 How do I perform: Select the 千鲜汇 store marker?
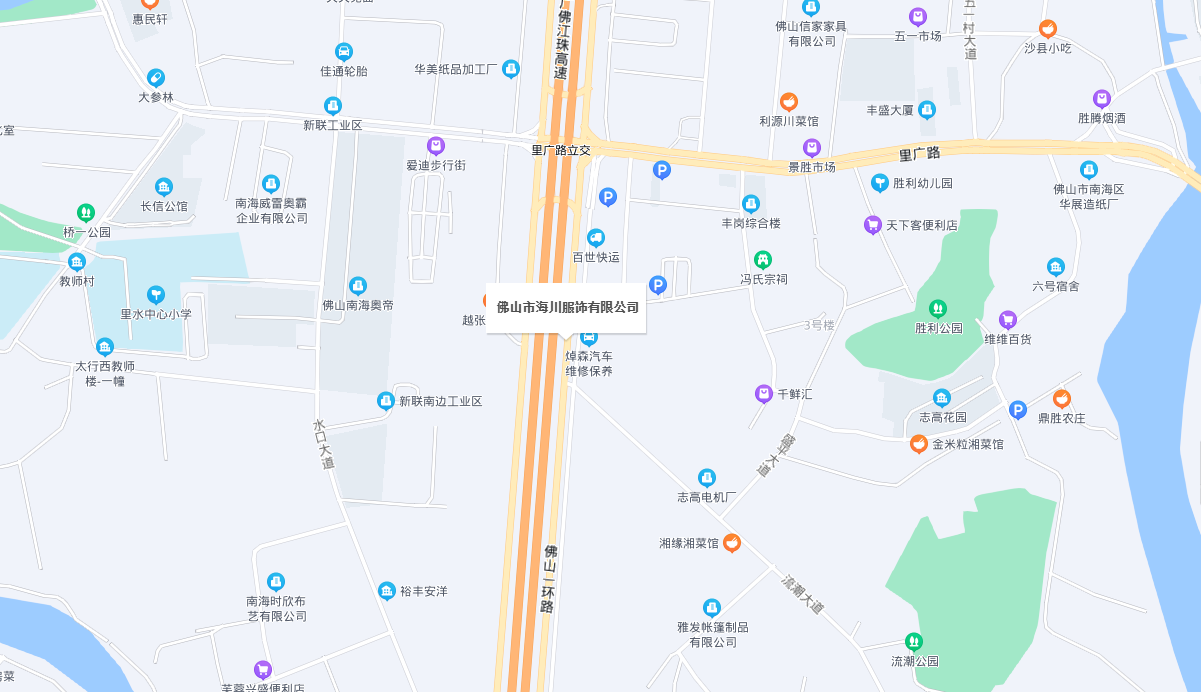pyautogui.click(x=764, y=394)
